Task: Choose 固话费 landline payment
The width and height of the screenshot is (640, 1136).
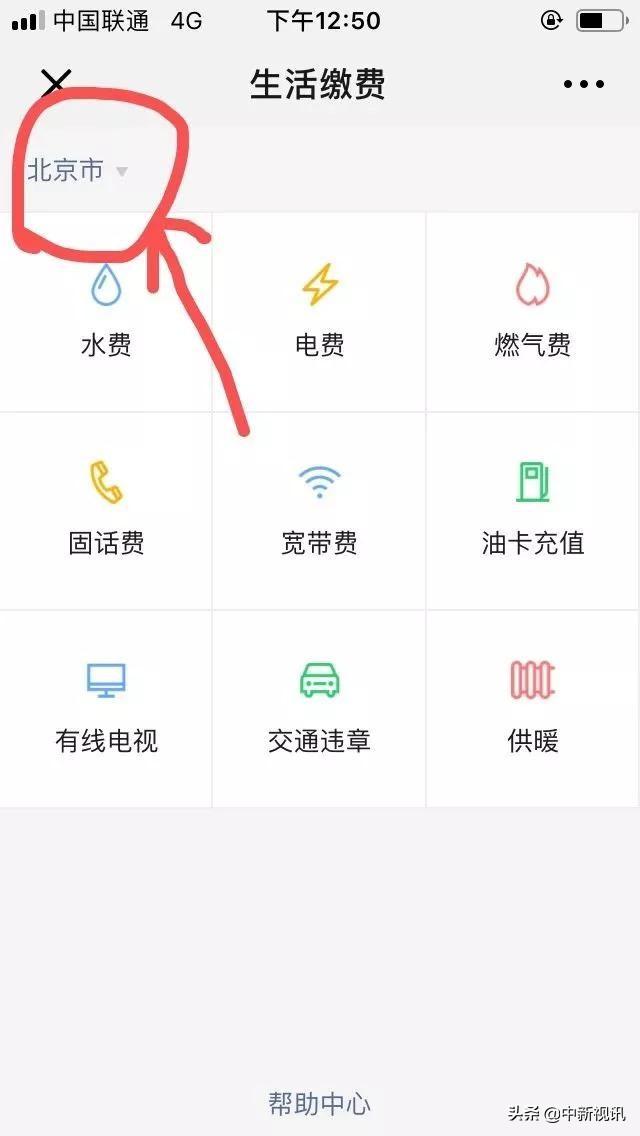Action: pos(106,510)
